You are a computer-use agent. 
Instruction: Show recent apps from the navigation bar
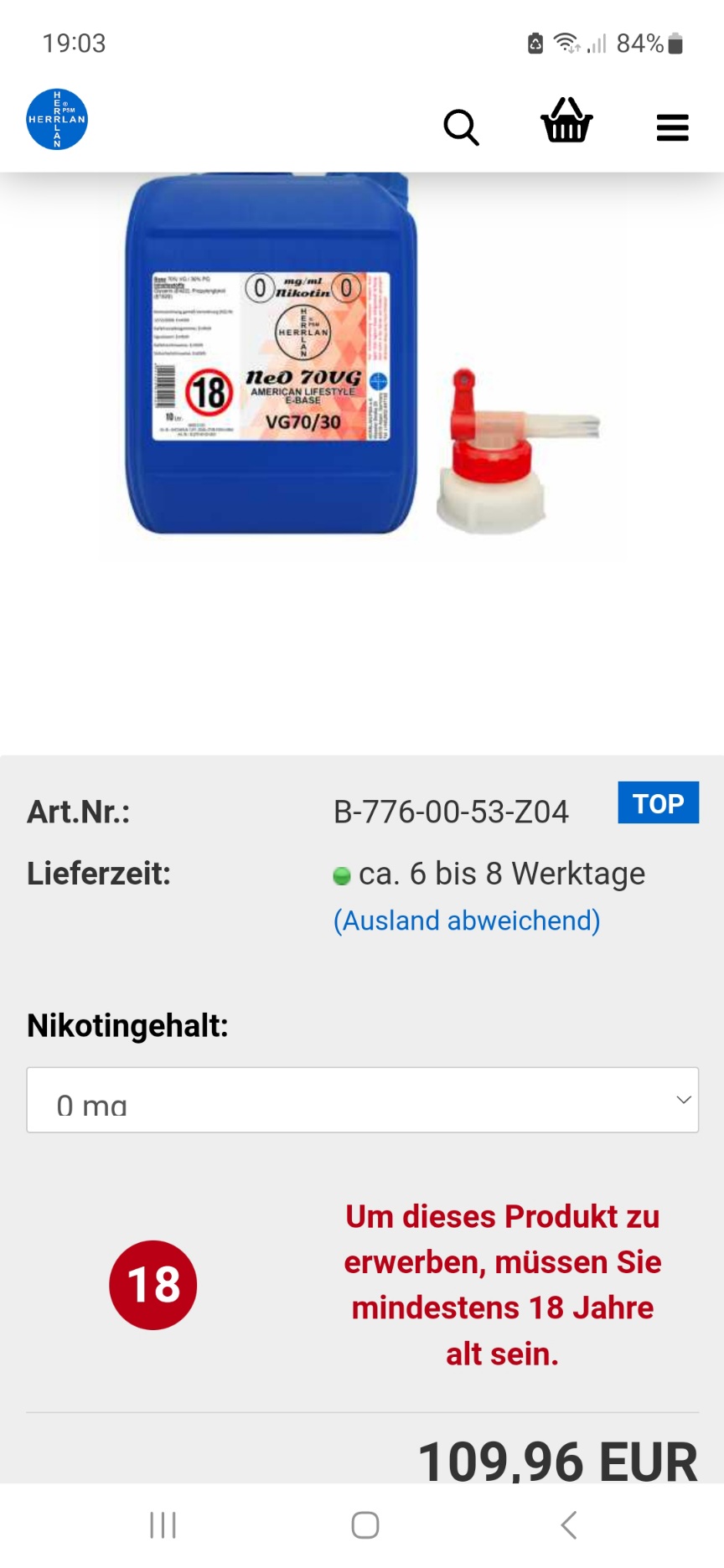pos(163,1524)
